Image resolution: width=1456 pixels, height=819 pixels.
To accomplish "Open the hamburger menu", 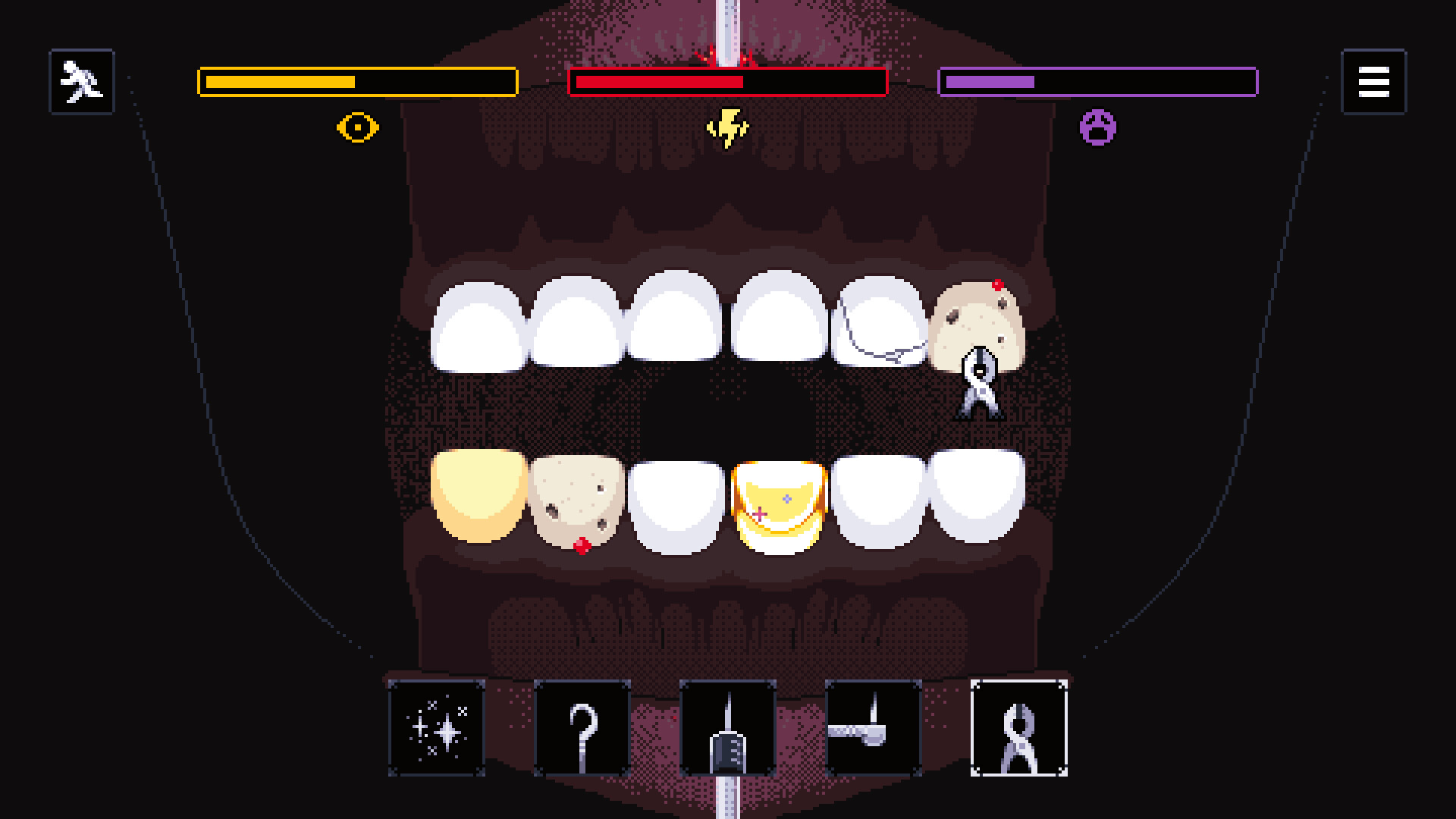I will (1373, 82).
